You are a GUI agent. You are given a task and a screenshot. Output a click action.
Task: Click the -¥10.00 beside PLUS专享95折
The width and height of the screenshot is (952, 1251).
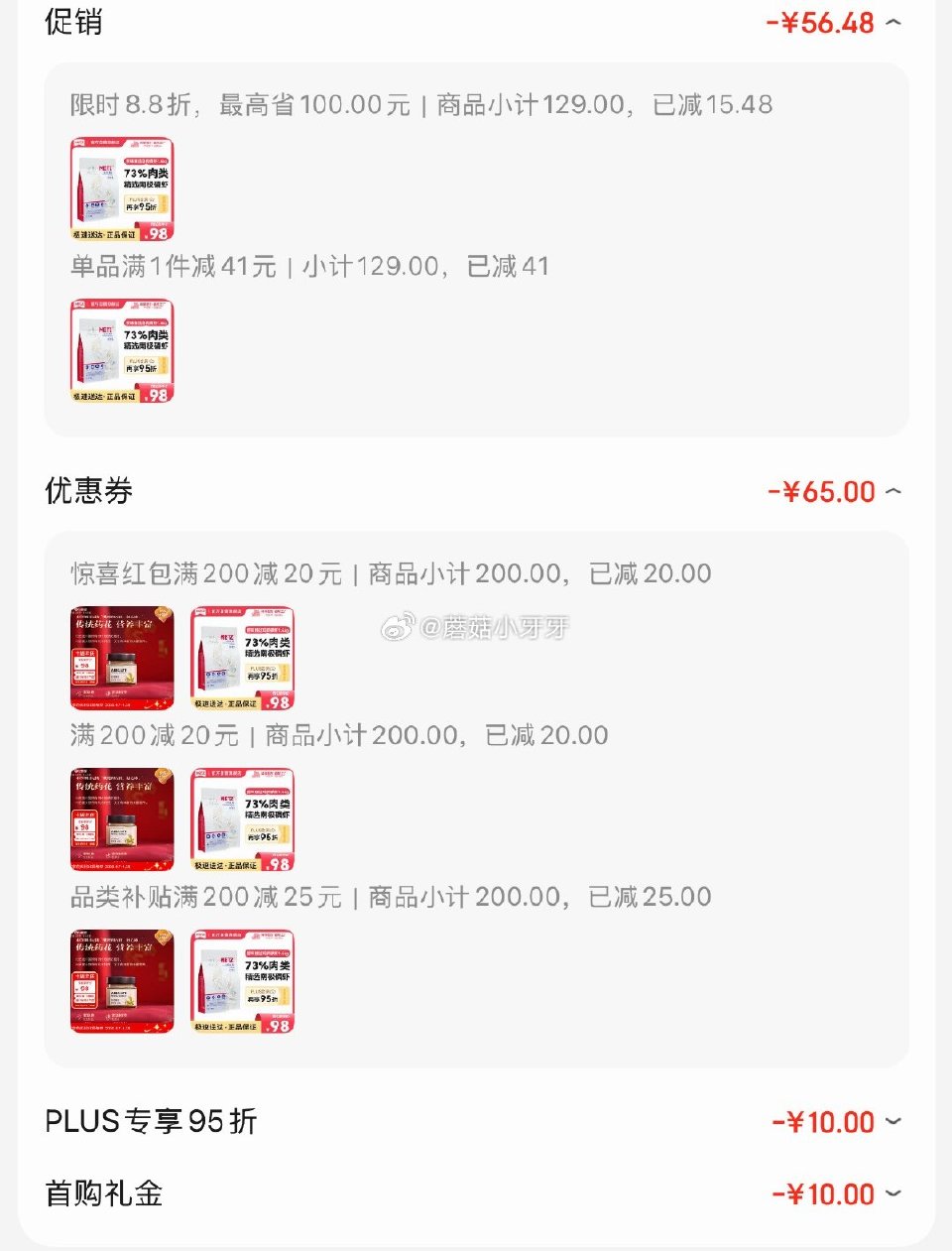[x=822, y=1122]
